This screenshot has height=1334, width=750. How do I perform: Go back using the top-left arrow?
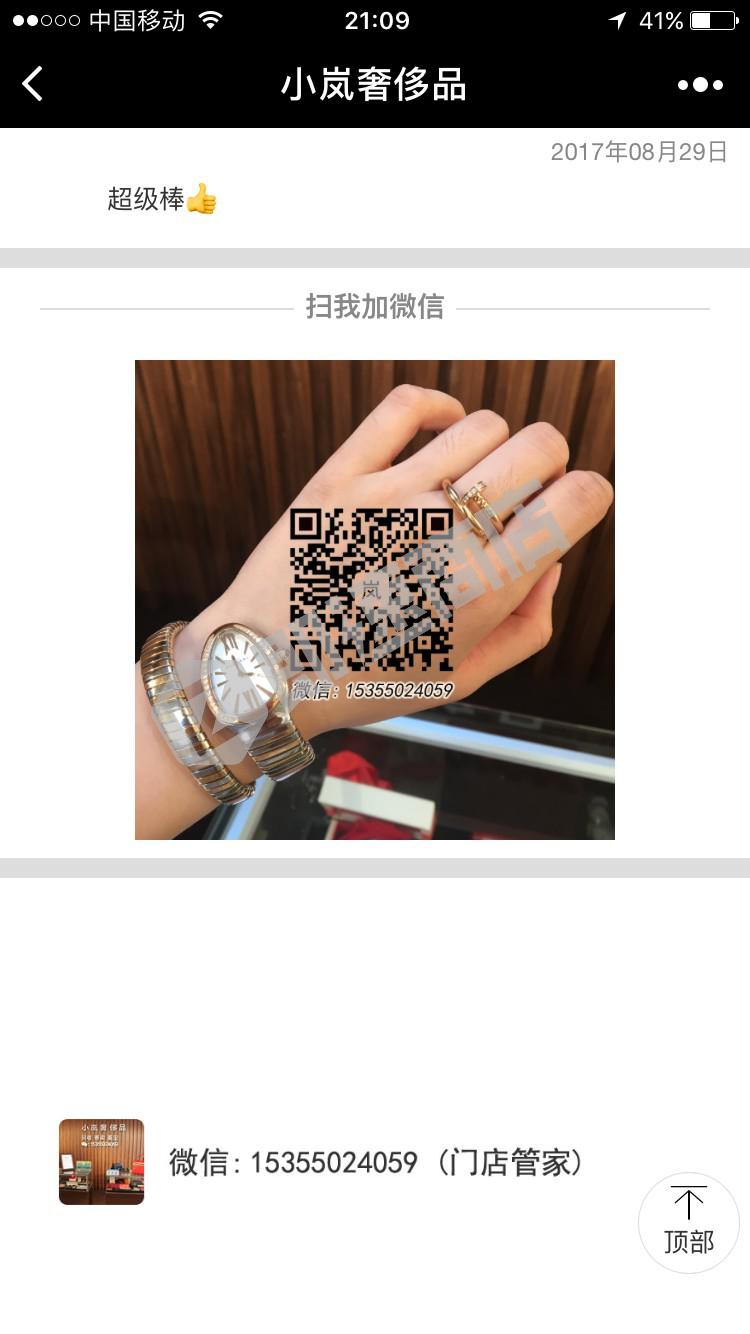[33, 84]
